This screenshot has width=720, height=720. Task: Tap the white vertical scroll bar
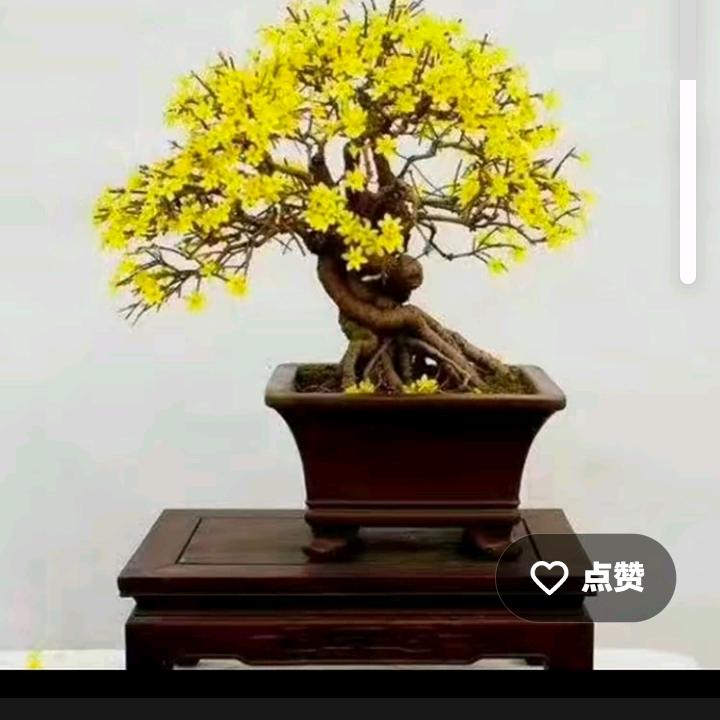click(x=688, y=181)
